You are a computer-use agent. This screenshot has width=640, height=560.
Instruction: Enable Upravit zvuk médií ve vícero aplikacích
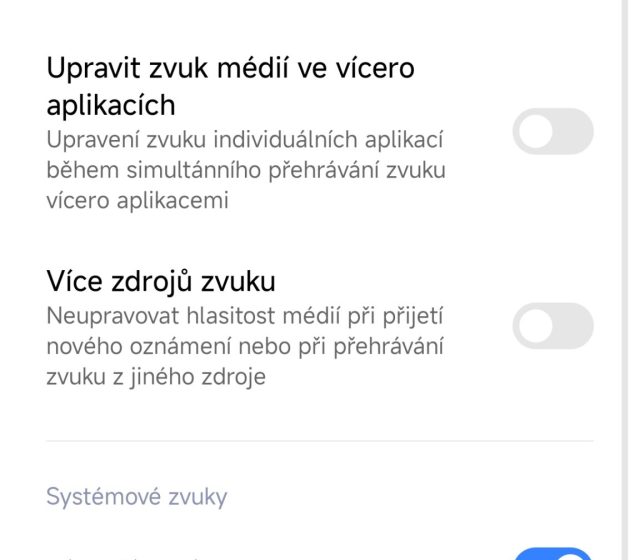click(553, 132)
